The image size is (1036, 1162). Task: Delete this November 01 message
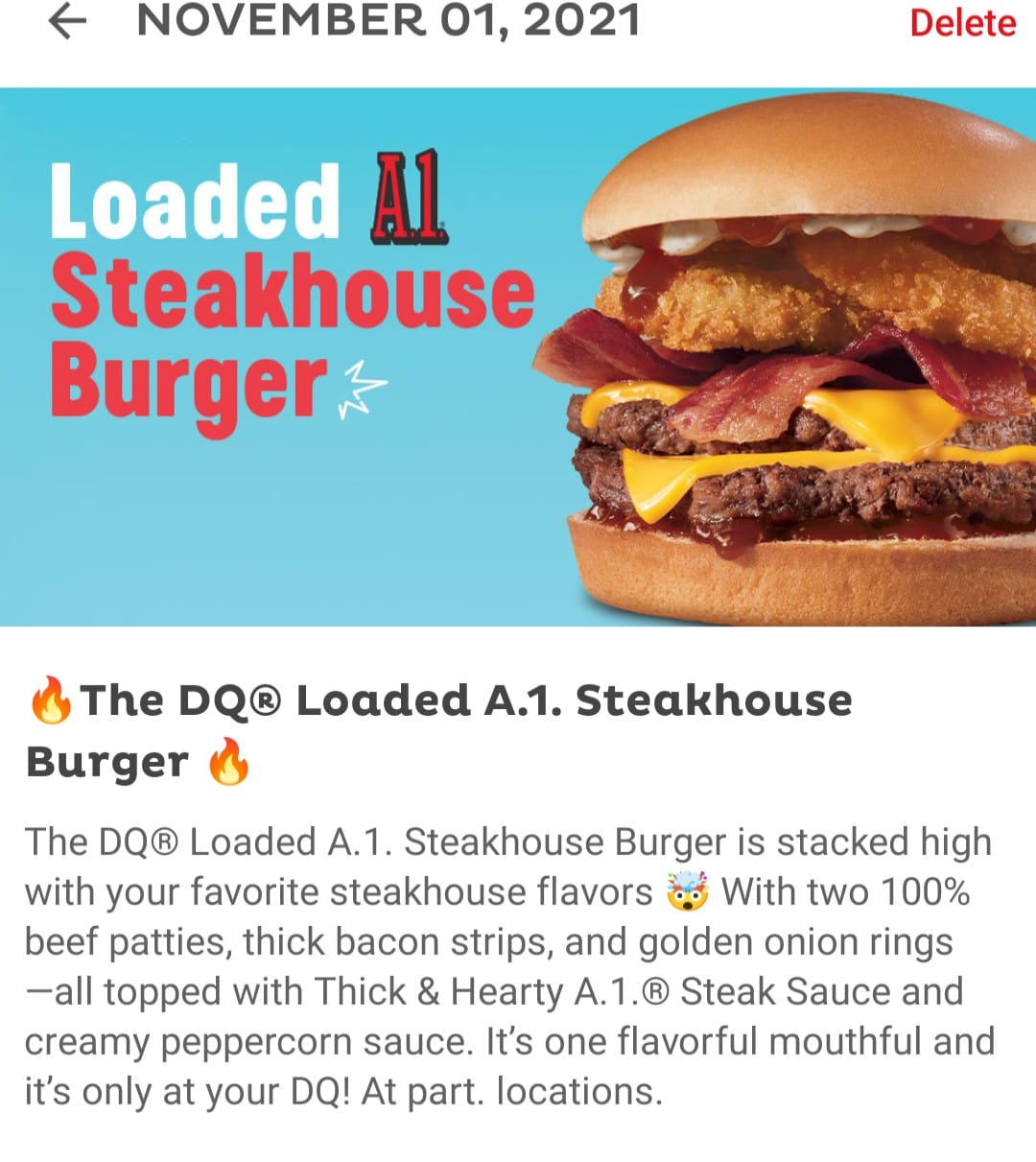click(961, 23)
